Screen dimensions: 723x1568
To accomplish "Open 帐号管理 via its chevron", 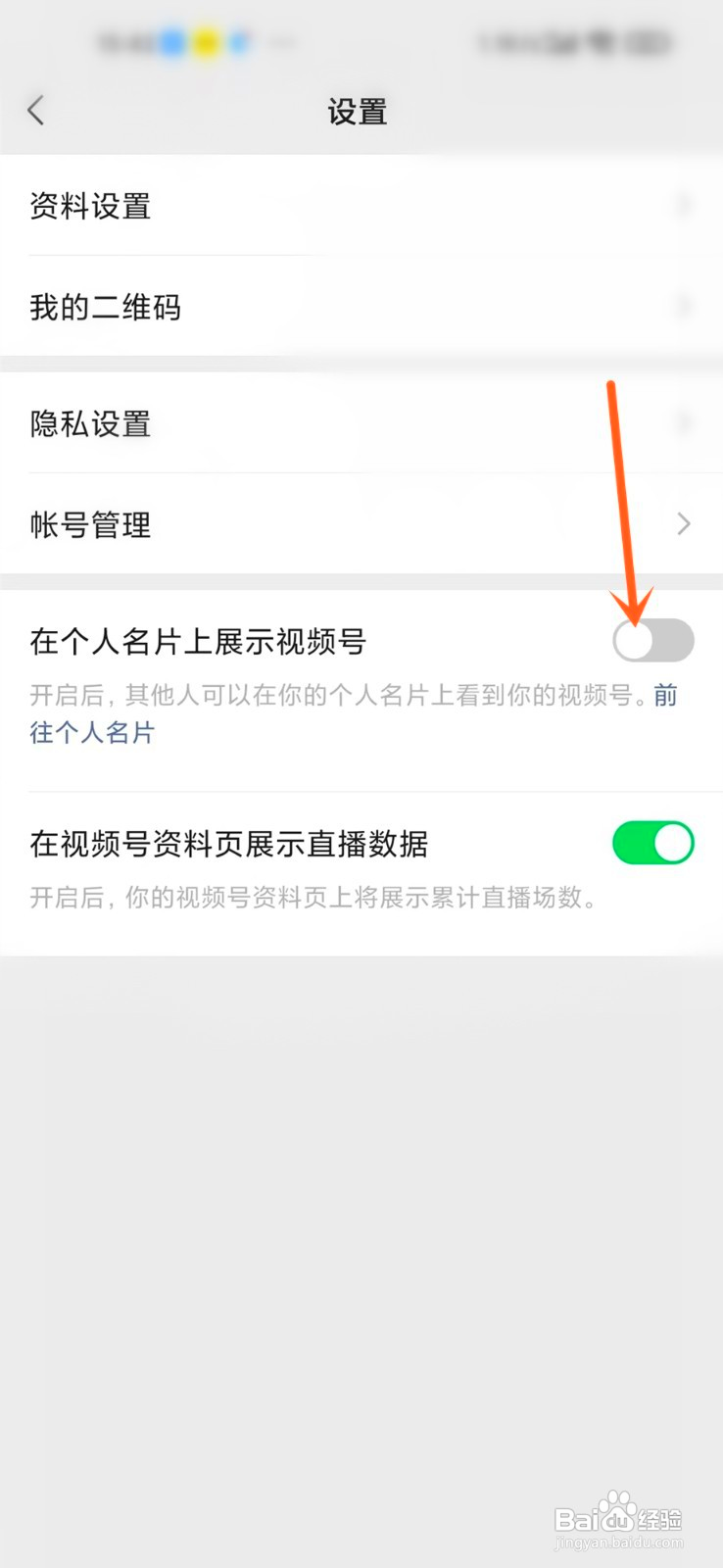I will point(684,523).
